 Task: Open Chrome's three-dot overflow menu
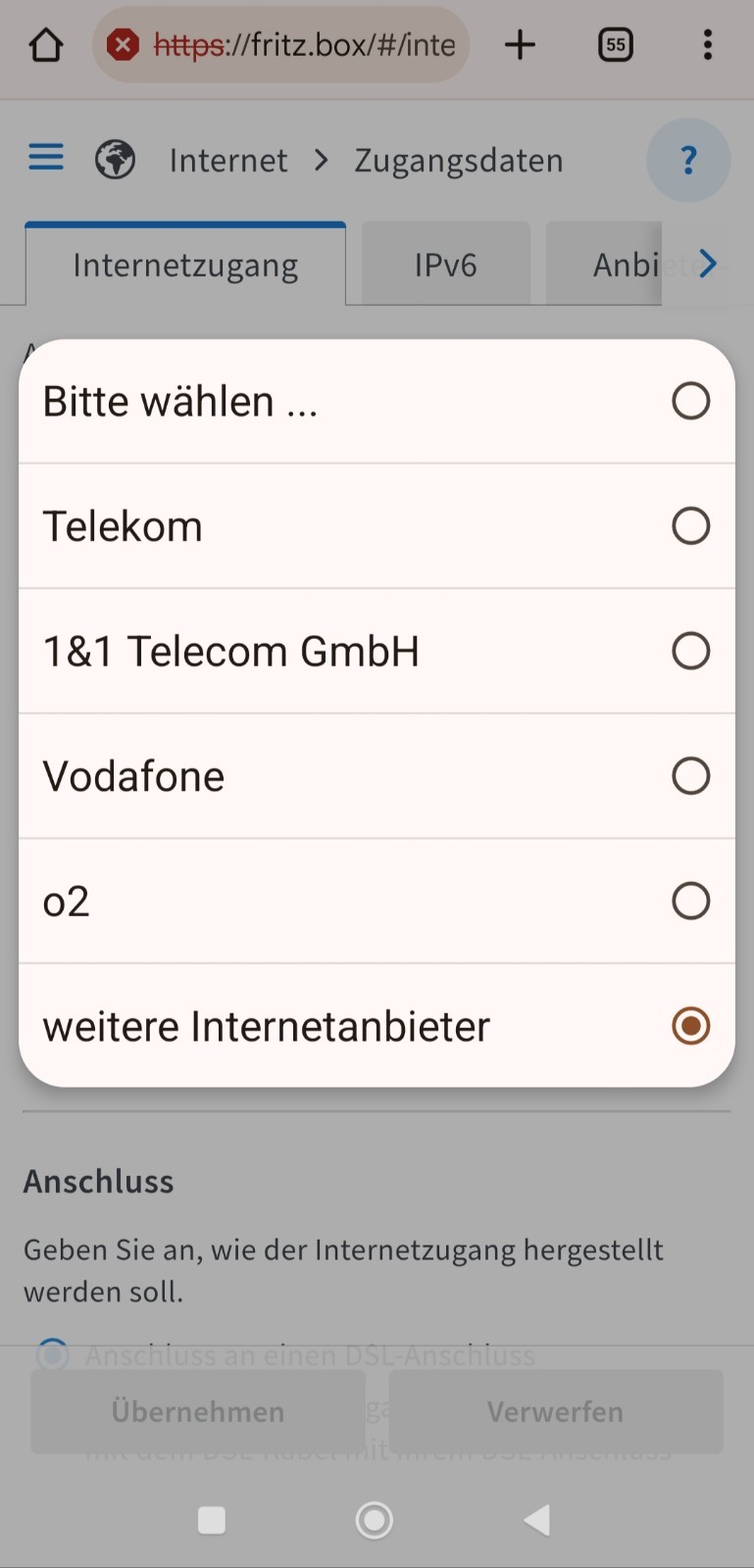tap(708, 44)
